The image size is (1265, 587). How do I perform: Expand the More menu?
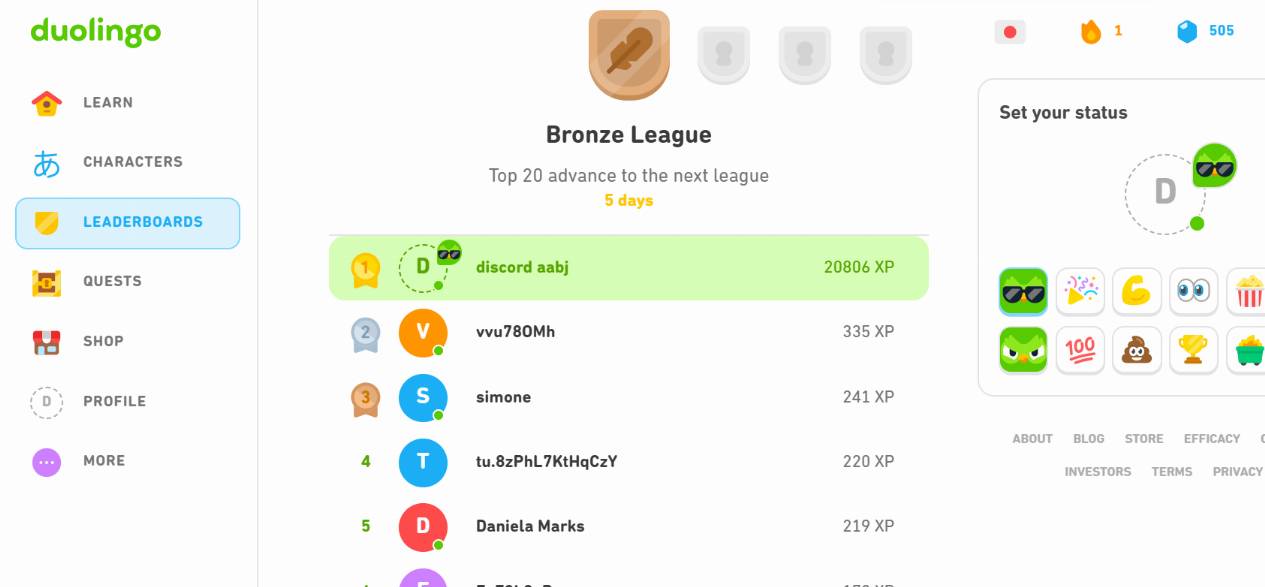click(103, 461)
